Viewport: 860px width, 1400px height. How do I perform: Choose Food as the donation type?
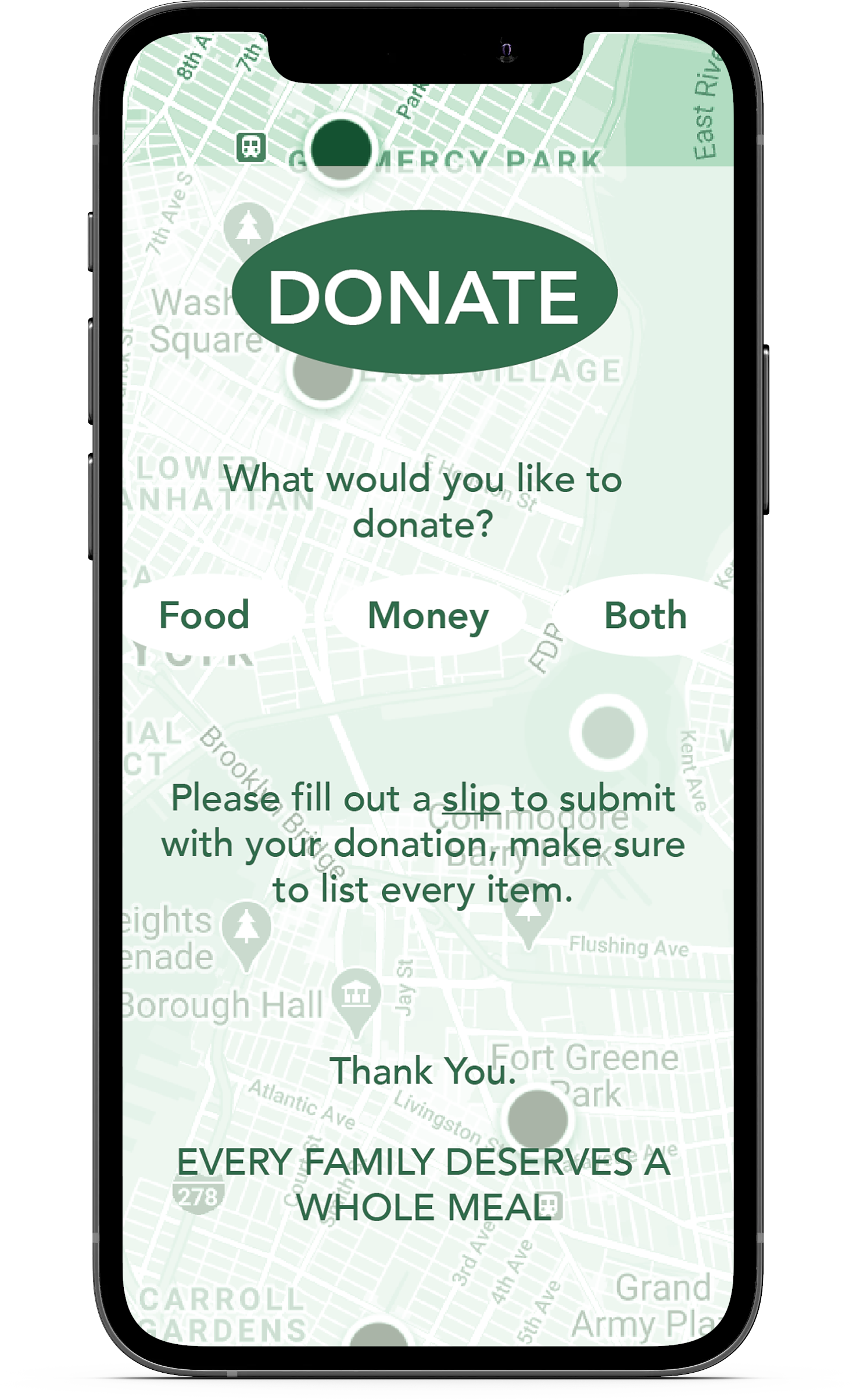205,615
